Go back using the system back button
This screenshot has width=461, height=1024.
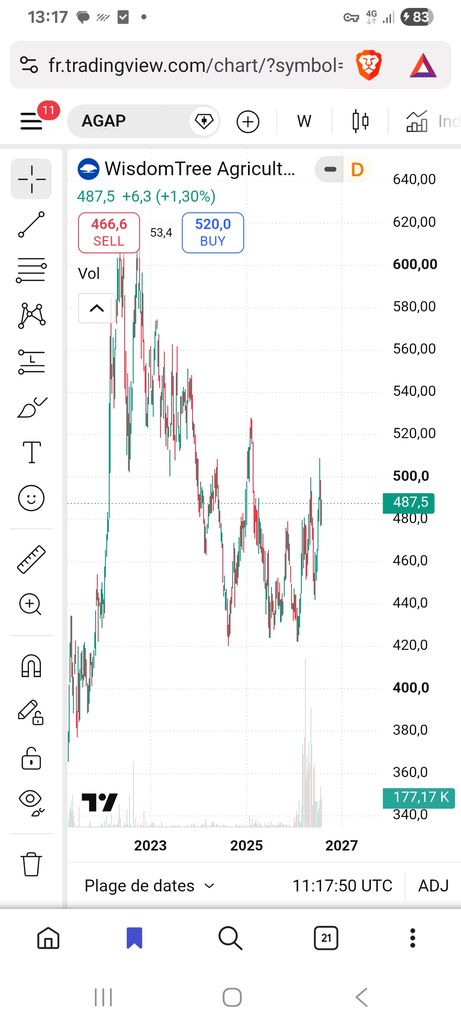(361, 997)
